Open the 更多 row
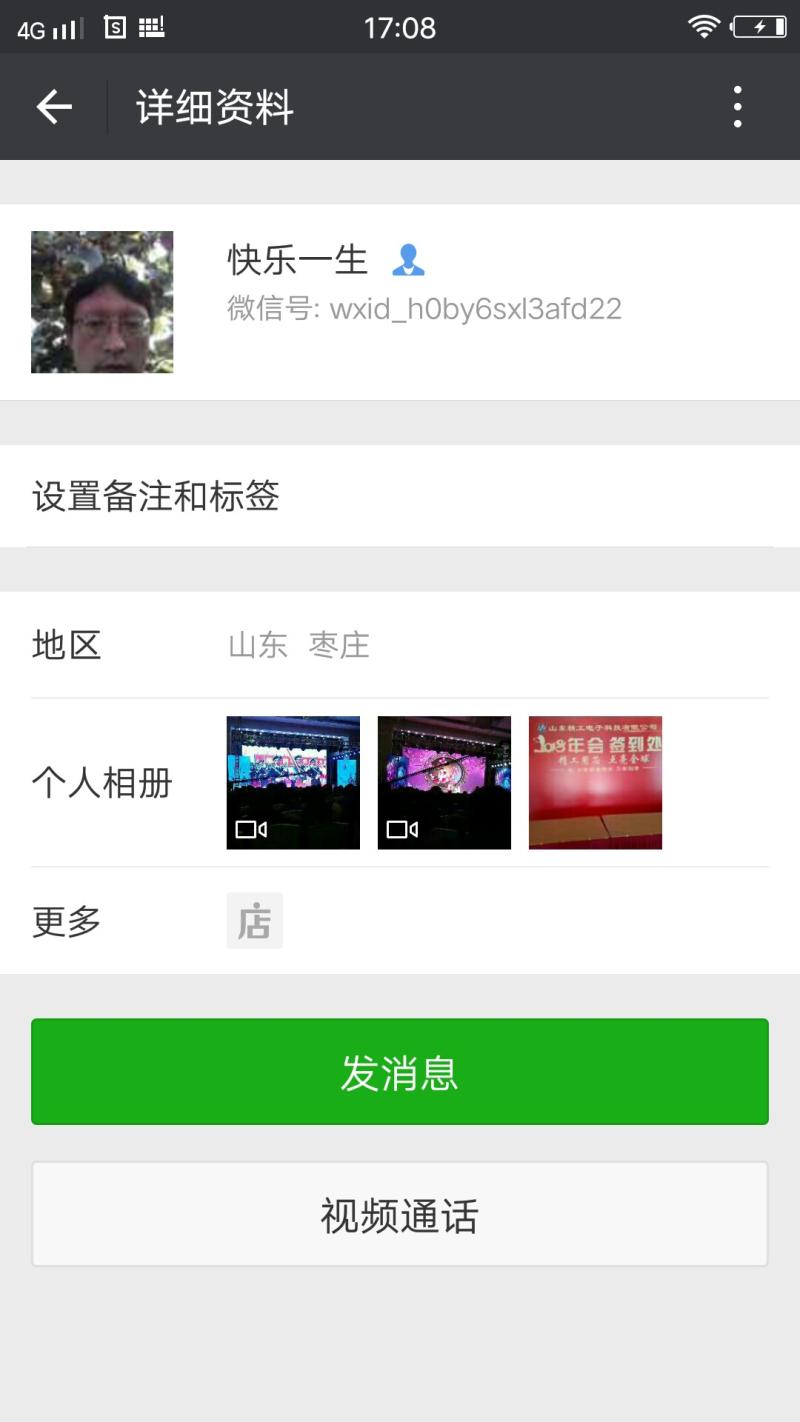The width and height of the screenshot is (800, 1422). click(400, 921)
